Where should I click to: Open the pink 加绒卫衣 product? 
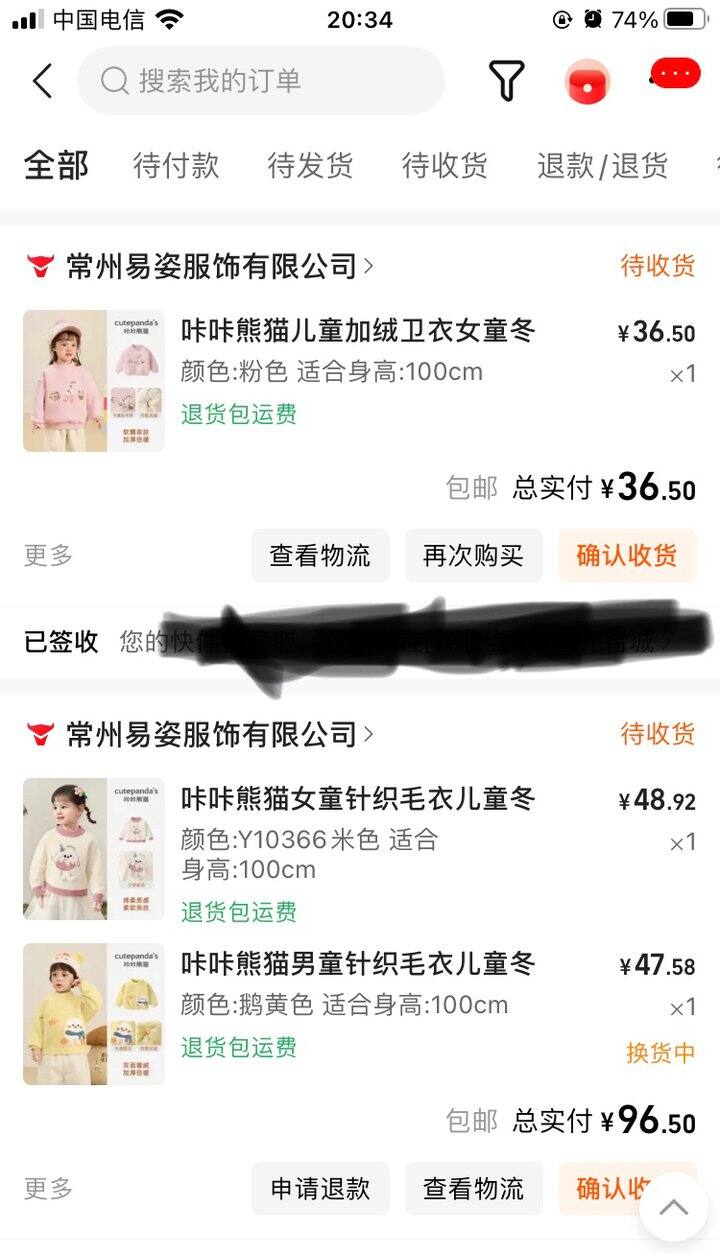pyautogui.click(x=358, y=331)
